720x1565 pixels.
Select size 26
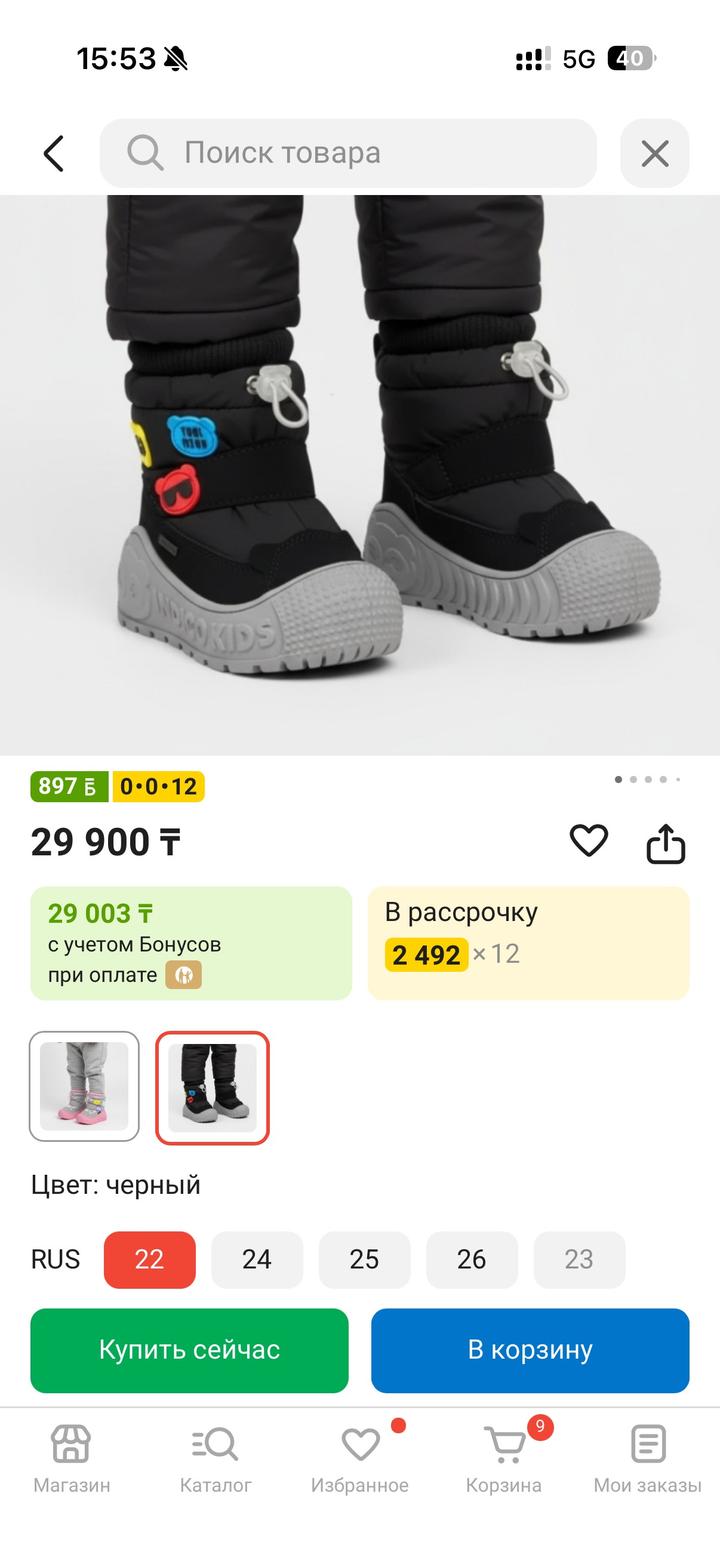click(x=472, y=1259)
